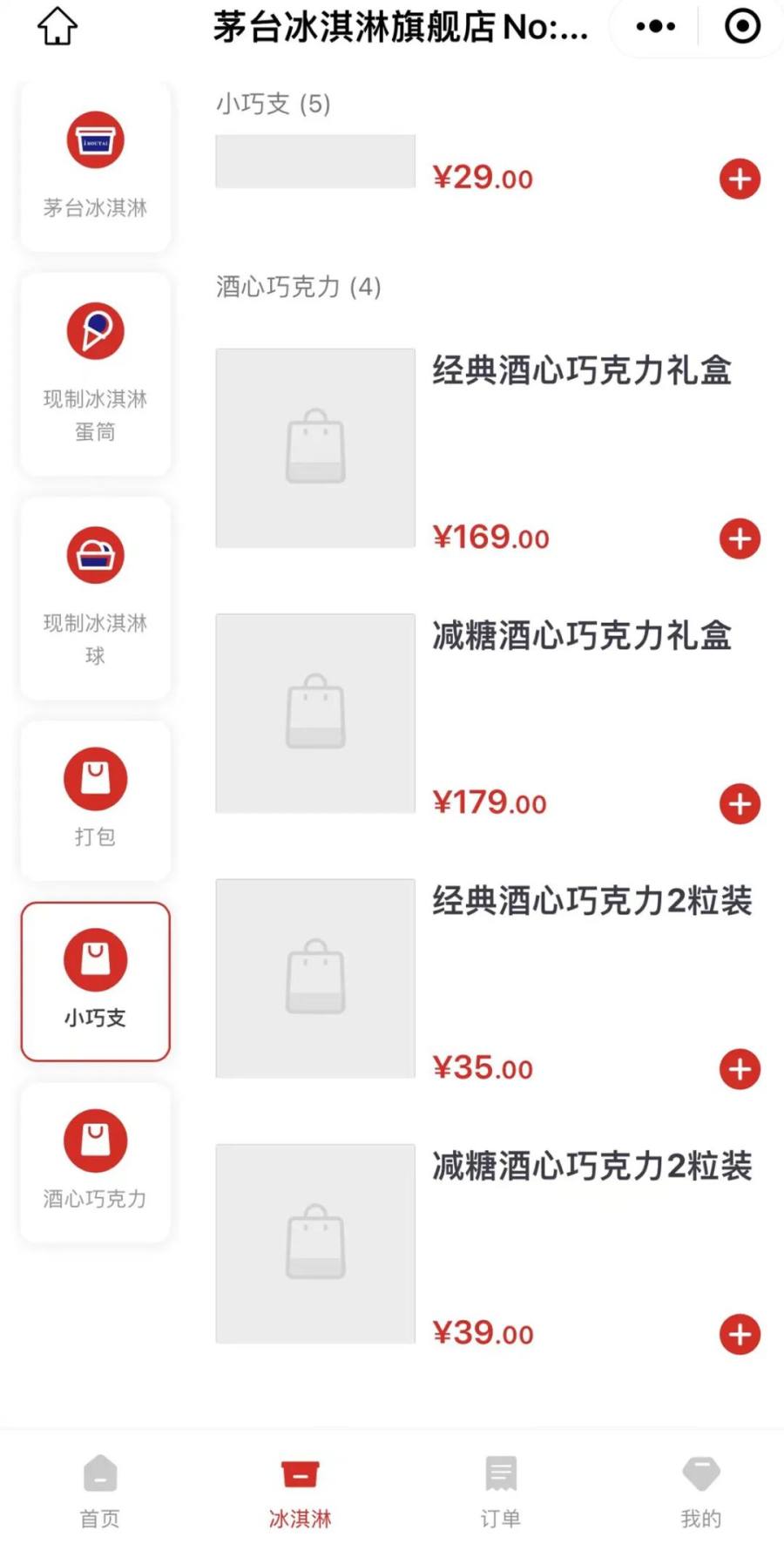
Task: Add 经典酒心巧克力2粒装 to cart
Action: [740, 1069]
